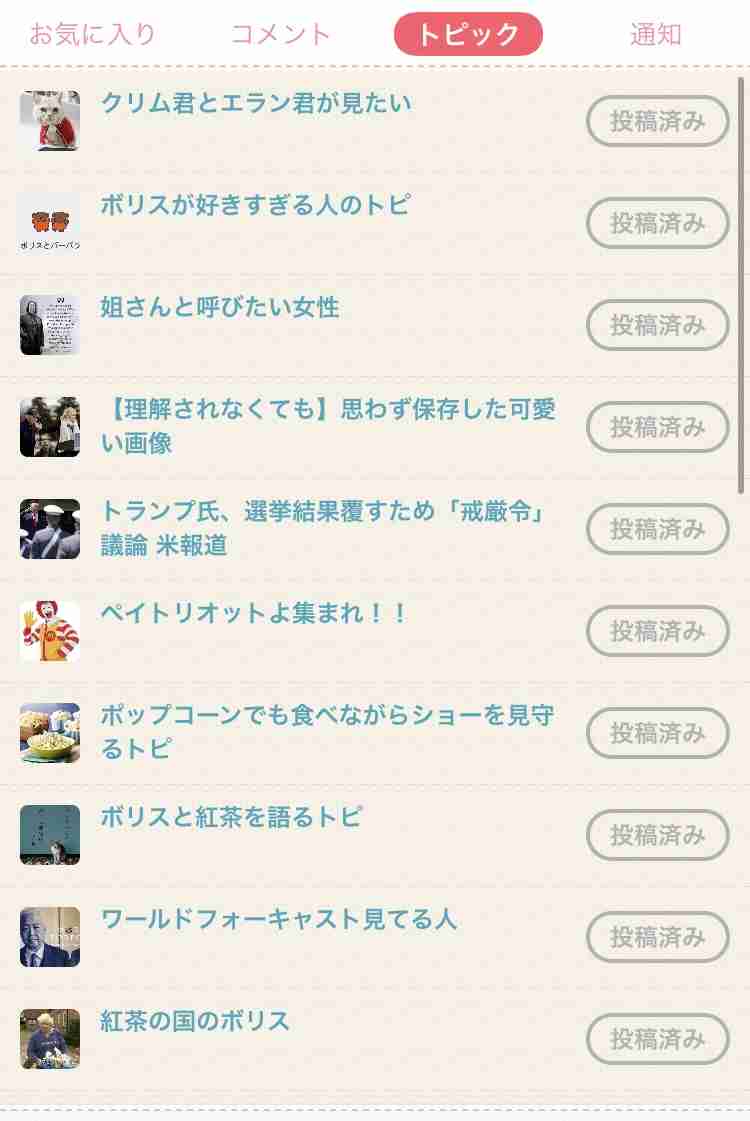
Task: Click 投稿済み next to クリム君とエラン君が見たい
Action: [657, 121]
